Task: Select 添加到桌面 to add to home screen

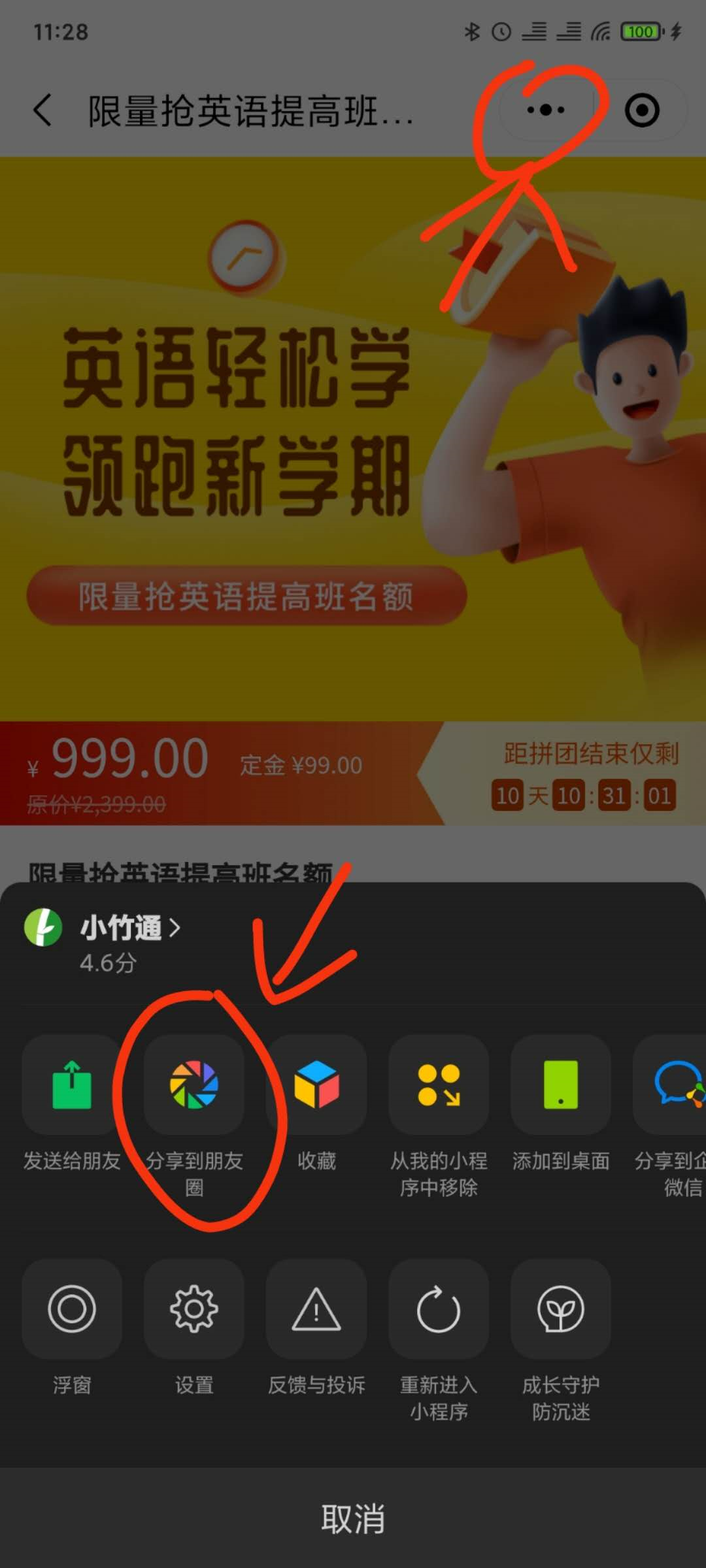Action: pos(561,1085)
